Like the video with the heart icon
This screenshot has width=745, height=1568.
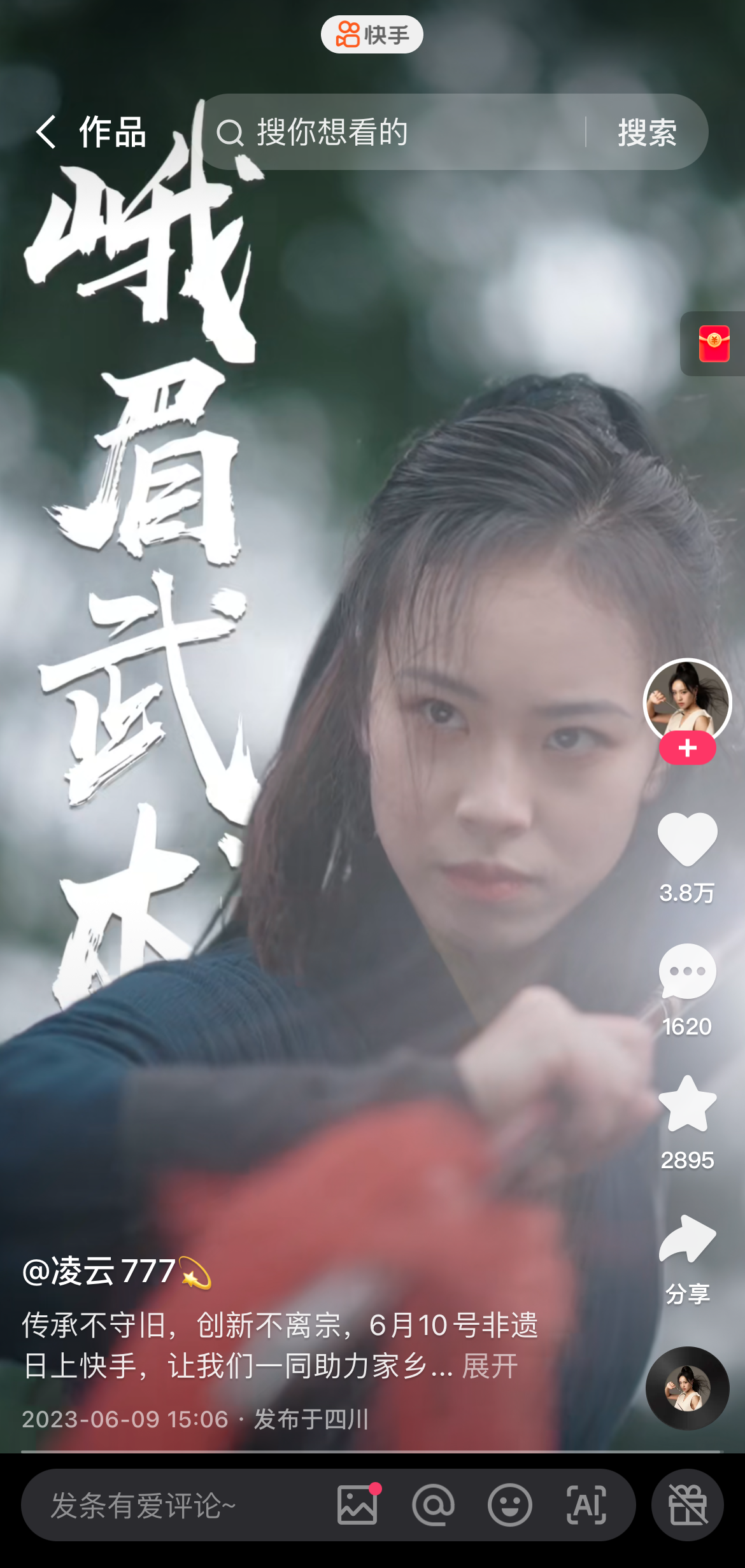pyautogui.click(x=687, y=839)
